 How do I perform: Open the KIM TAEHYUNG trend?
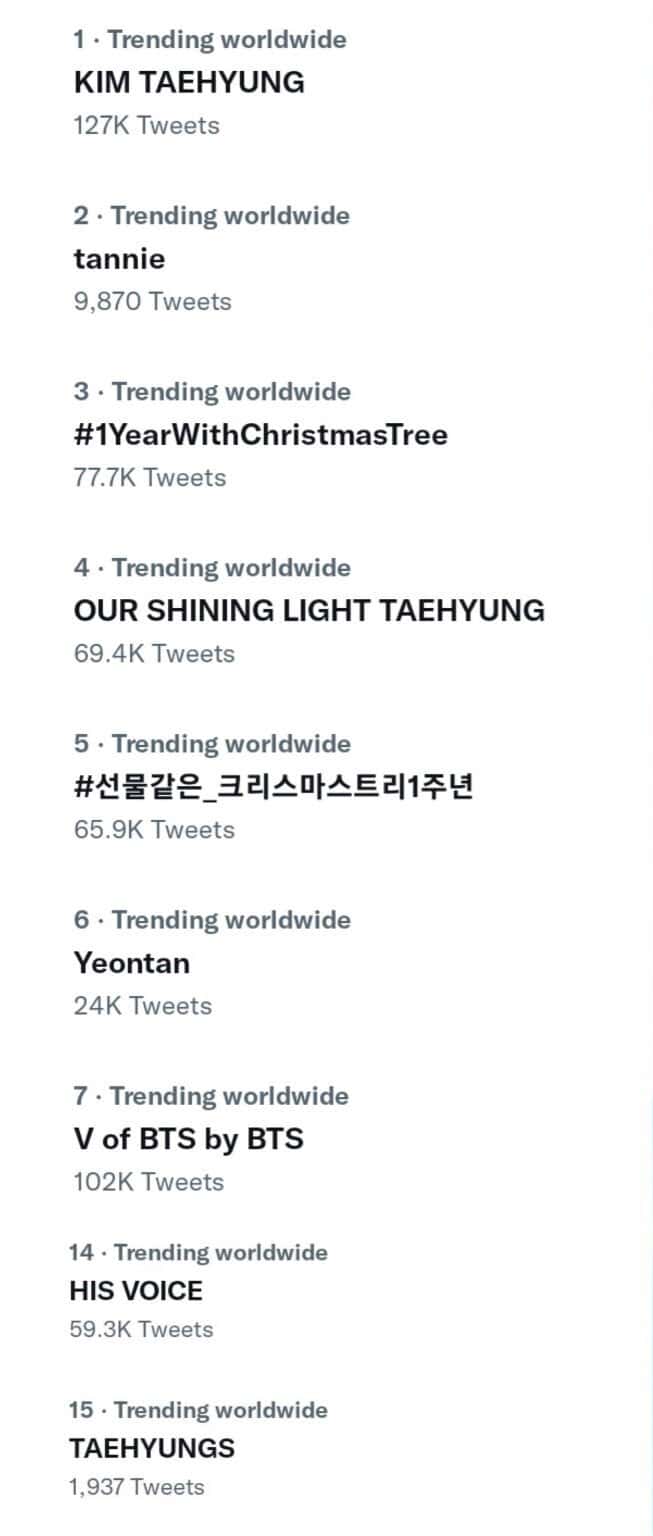point(189,82)
